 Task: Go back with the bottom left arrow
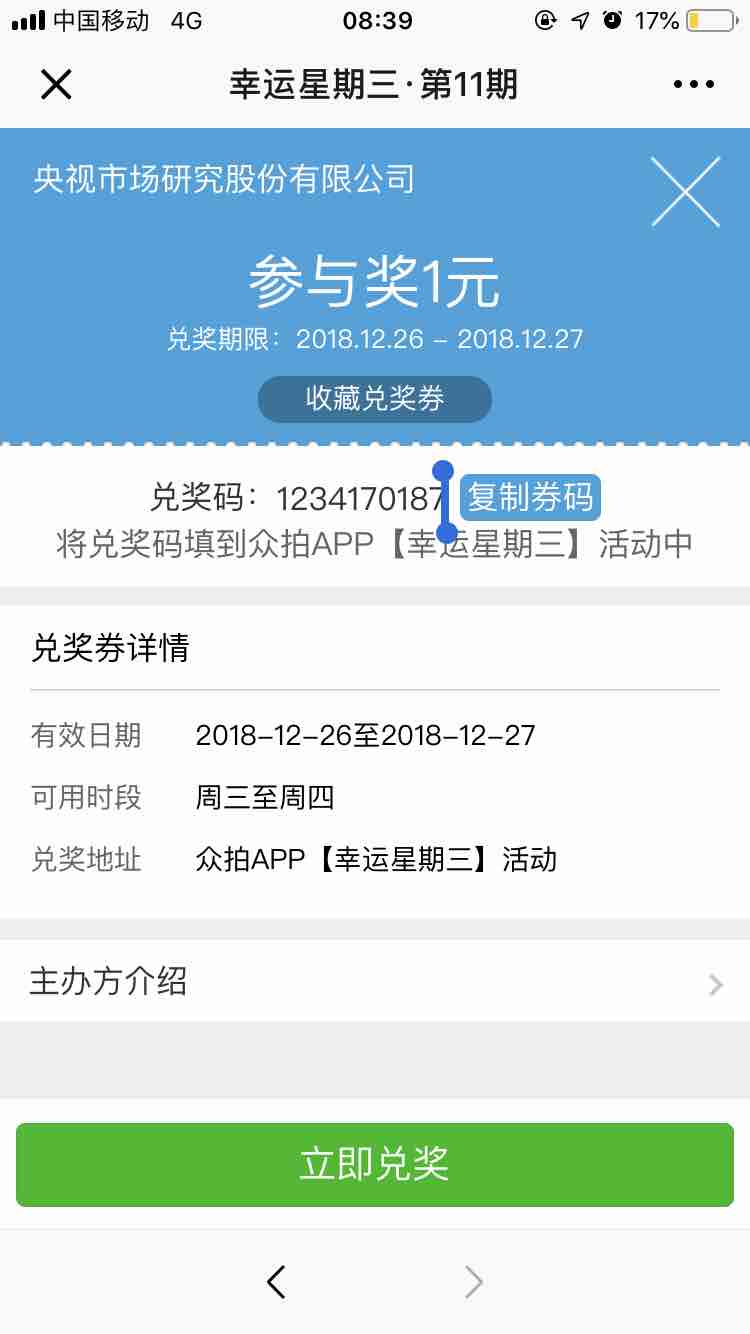click(x=277, y=1281)
